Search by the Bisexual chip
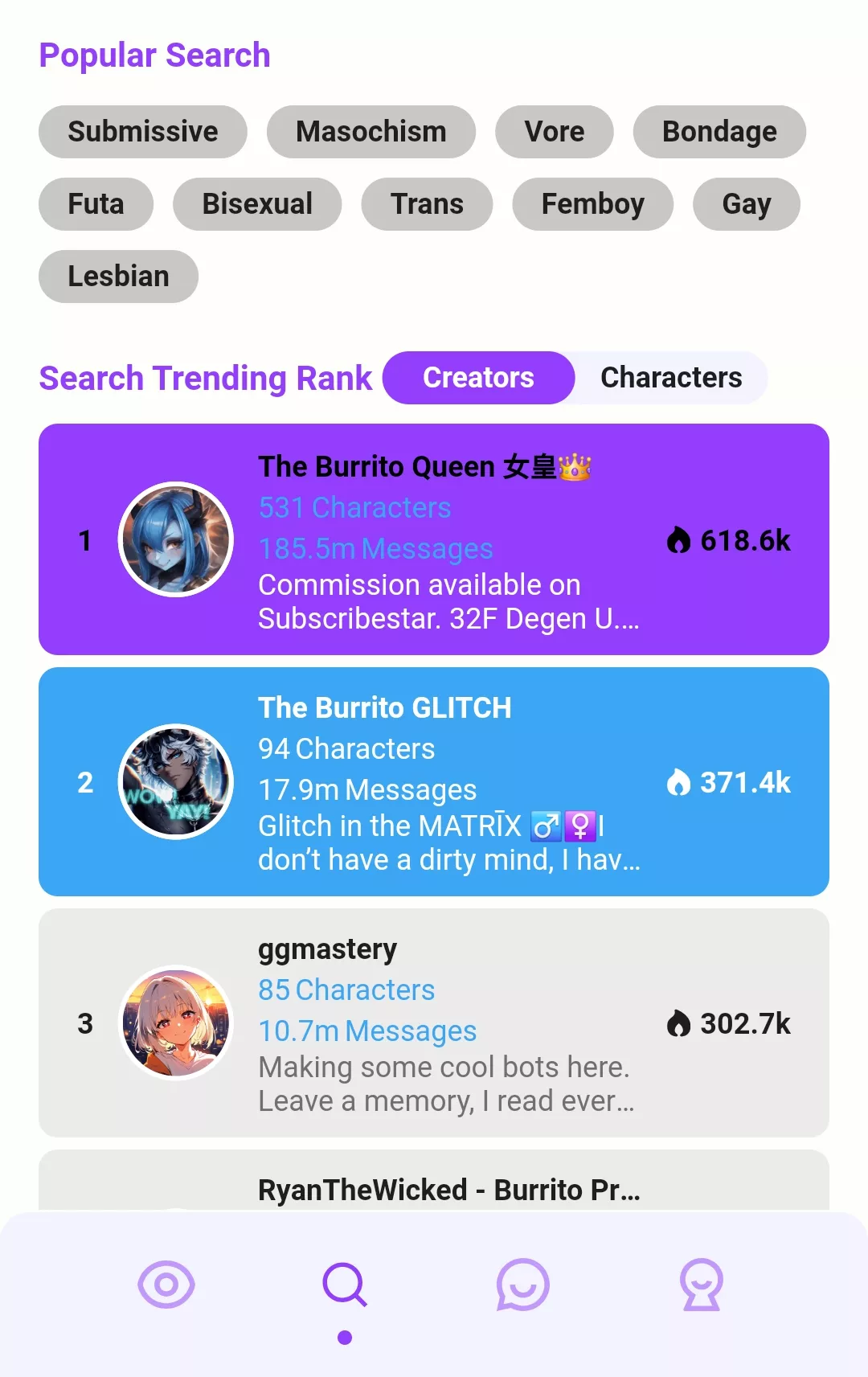 (x=257, y=204)
